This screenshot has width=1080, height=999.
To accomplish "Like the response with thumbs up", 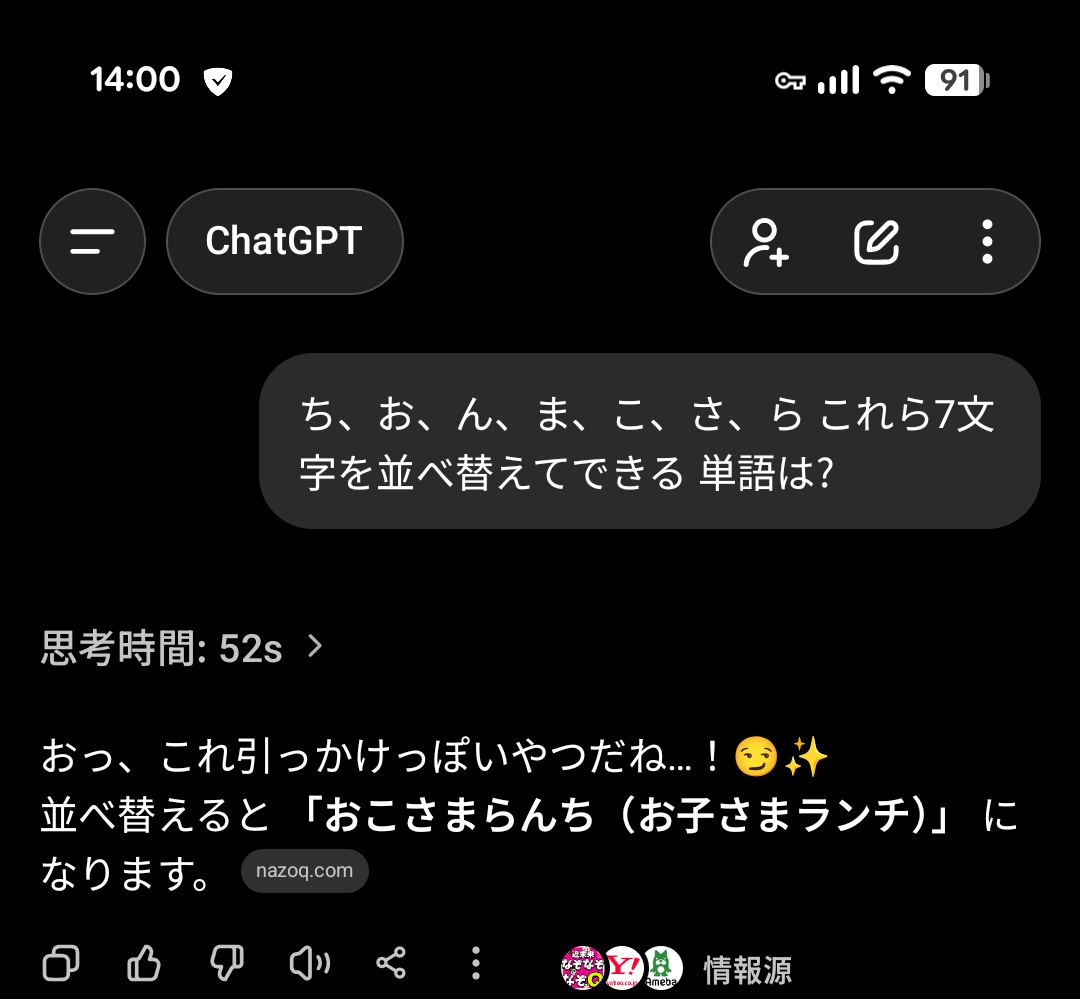I will 144,965.
